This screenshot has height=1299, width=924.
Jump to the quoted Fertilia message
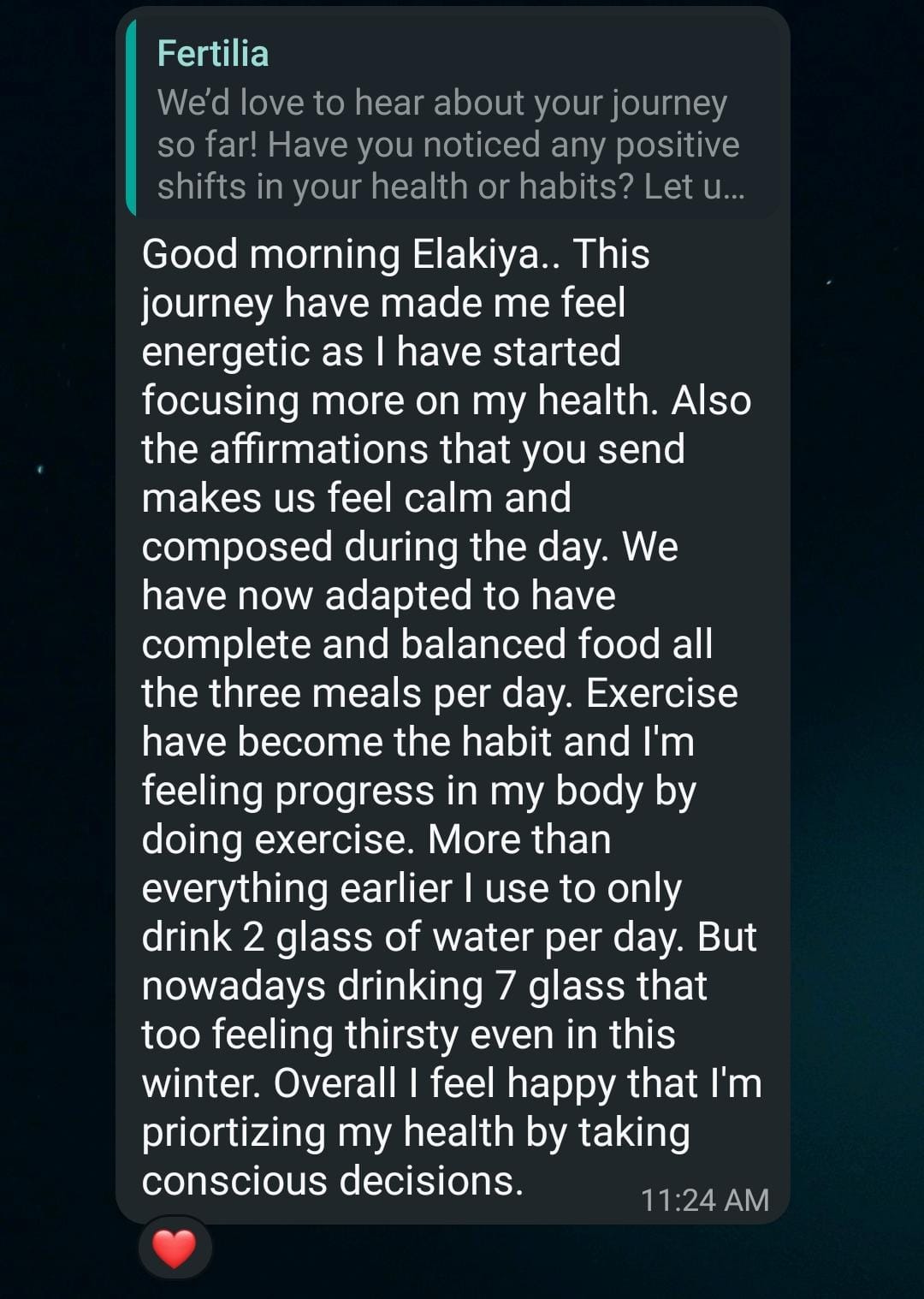(x=452, y=120)
